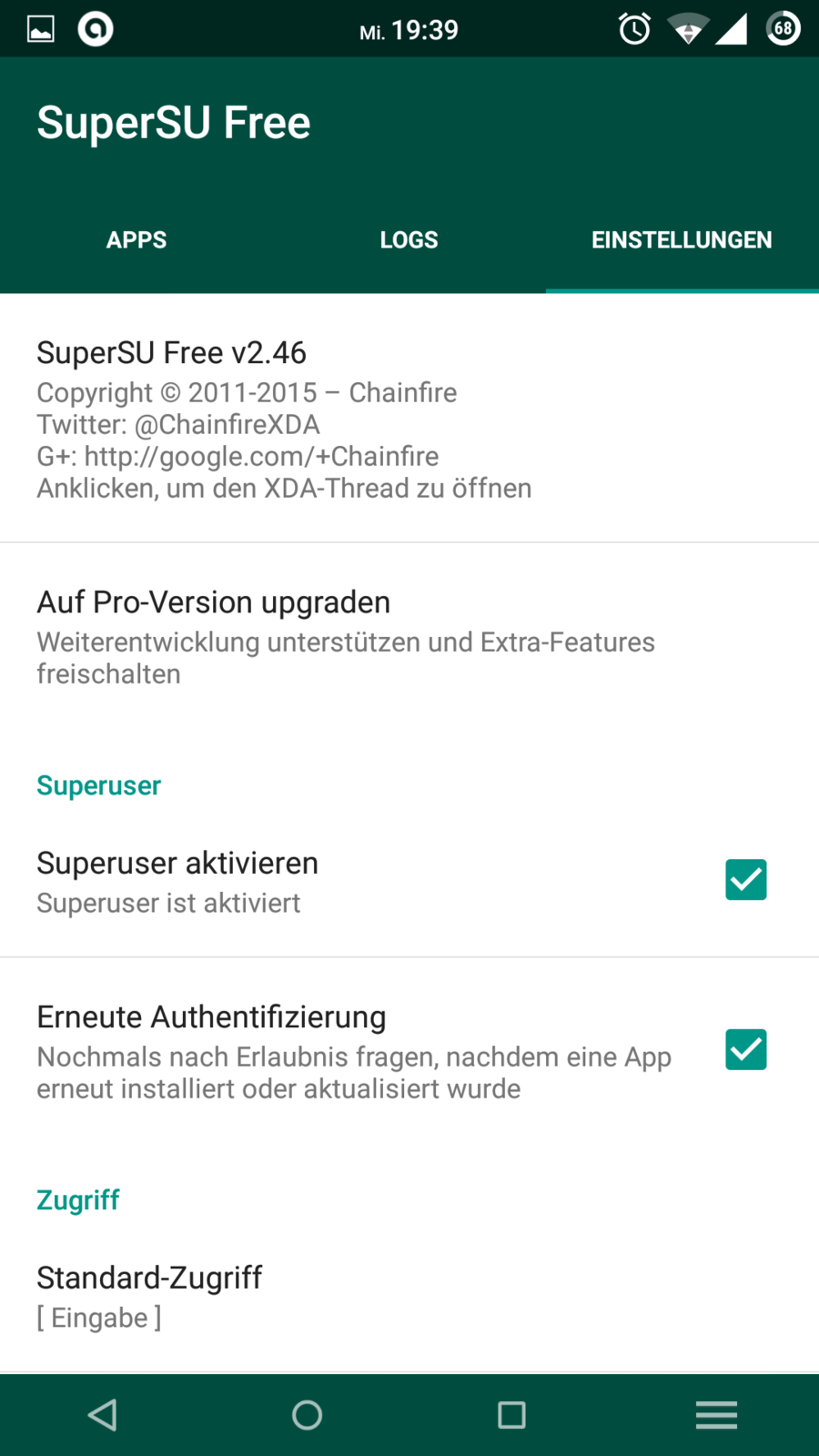
Task: Select the Einstellungen tab
Action: click(x=682, y=239)
